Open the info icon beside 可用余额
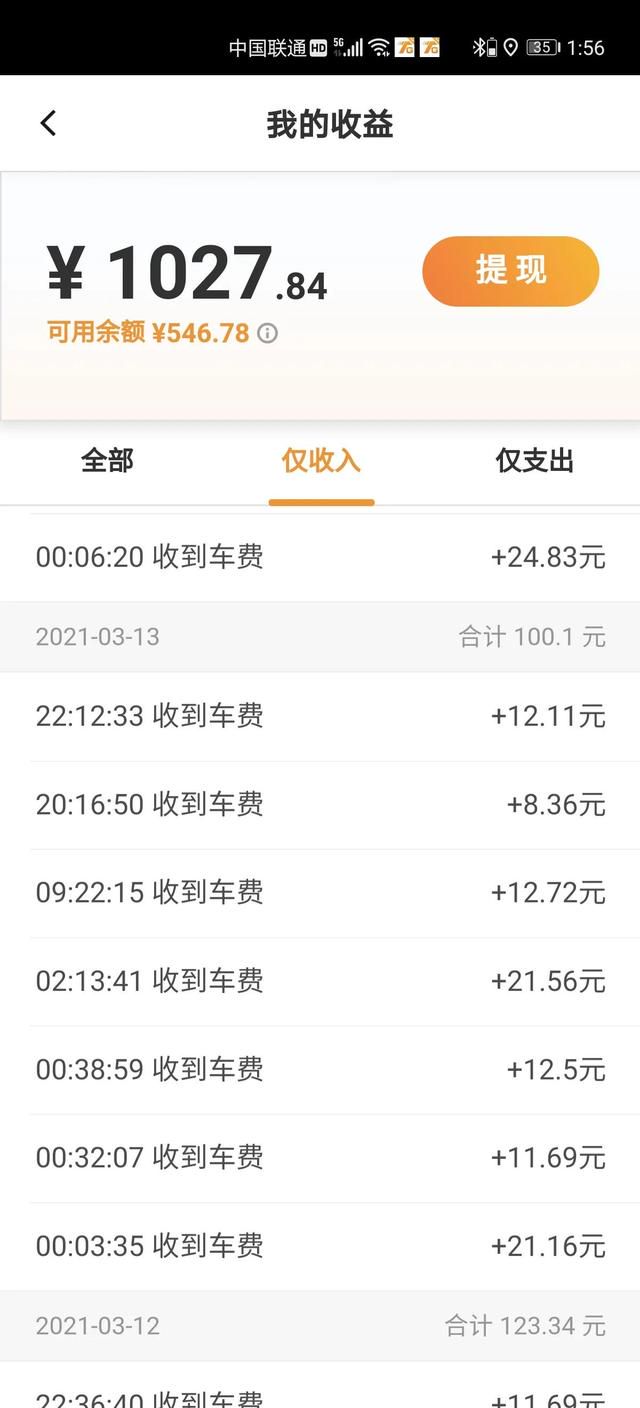Screen dimensions: 640x1408 pos(267,333)
